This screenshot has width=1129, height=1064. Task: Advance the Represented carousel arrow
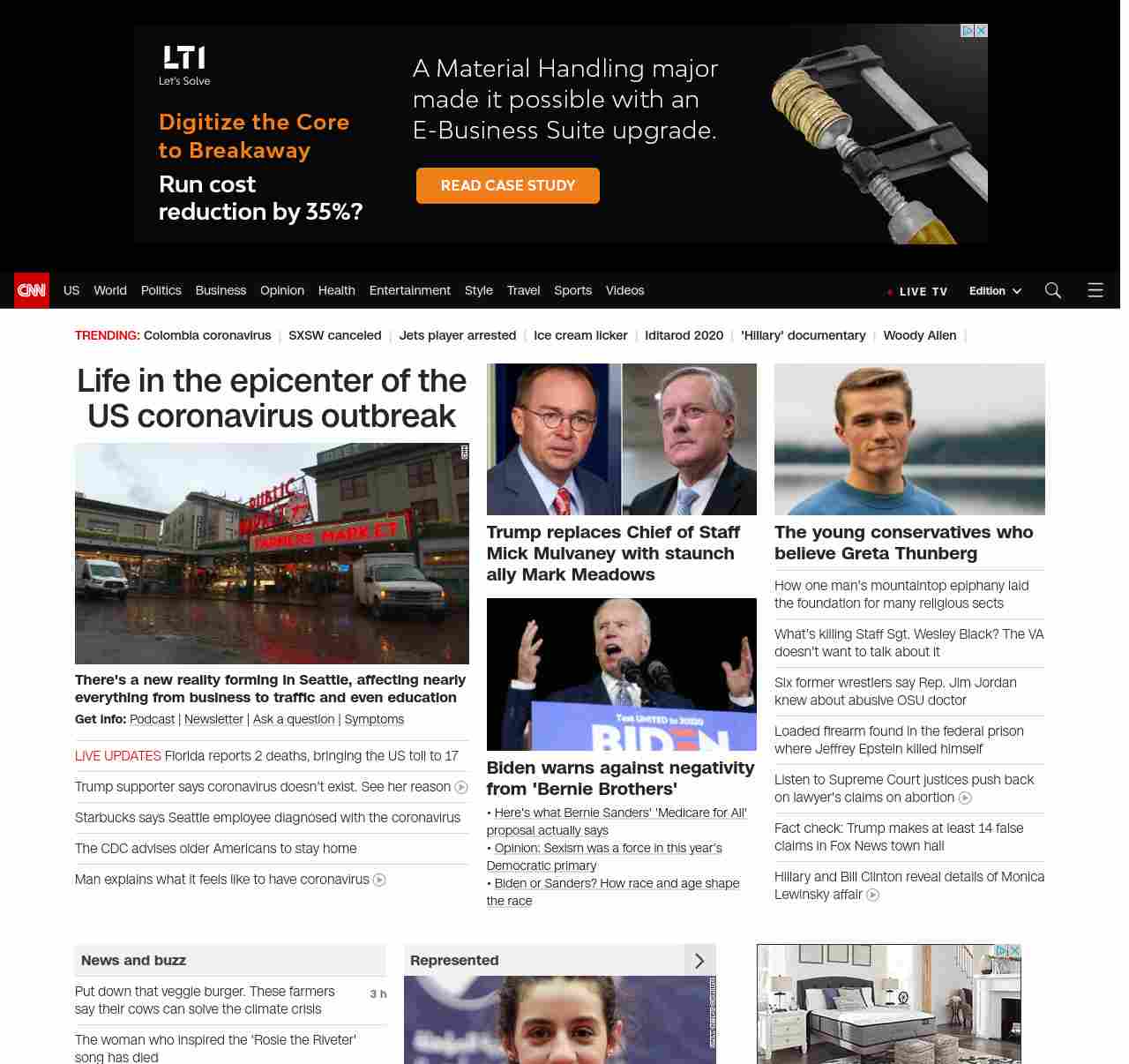[x=699, y=961]
